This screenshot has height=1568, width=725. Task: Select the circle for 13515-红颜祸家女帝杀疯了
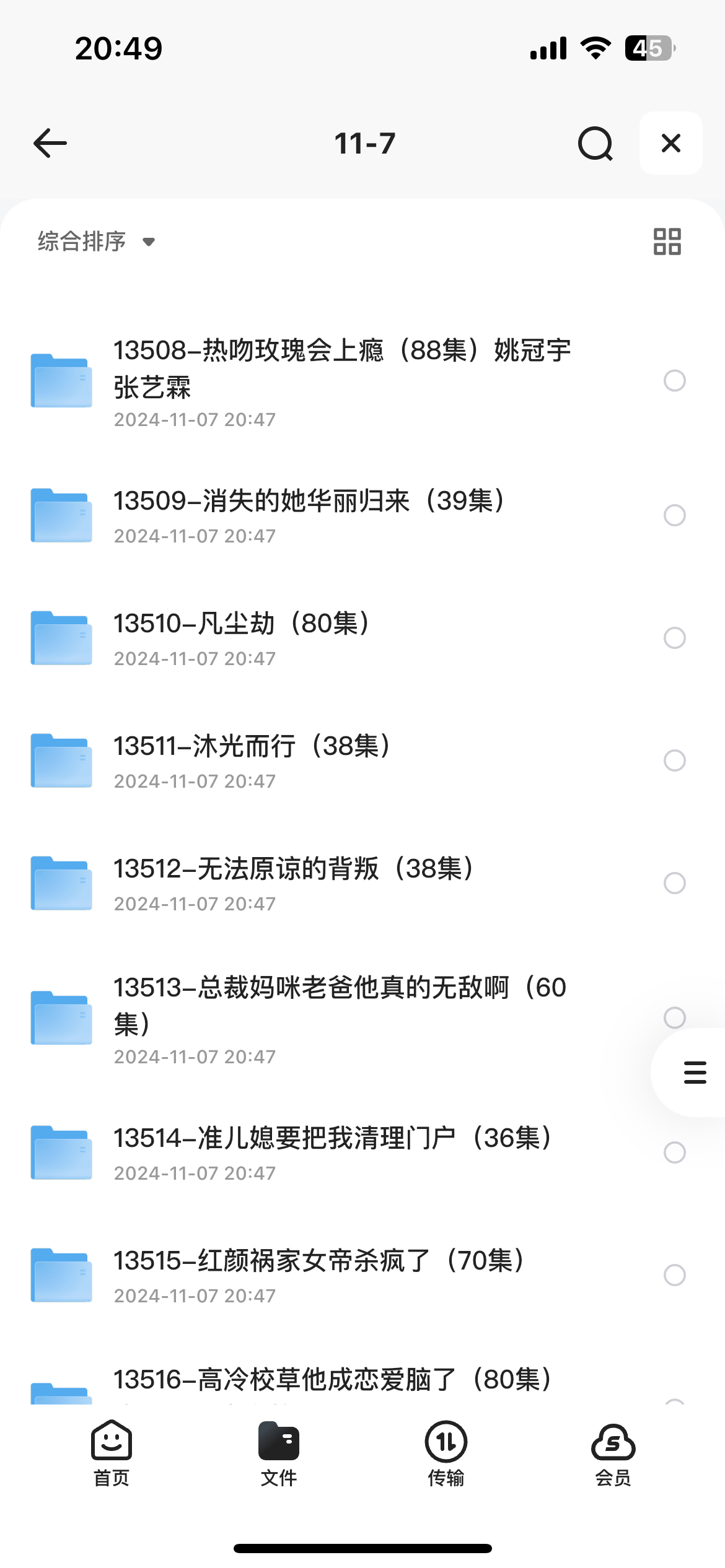(x=675, y=1275)
